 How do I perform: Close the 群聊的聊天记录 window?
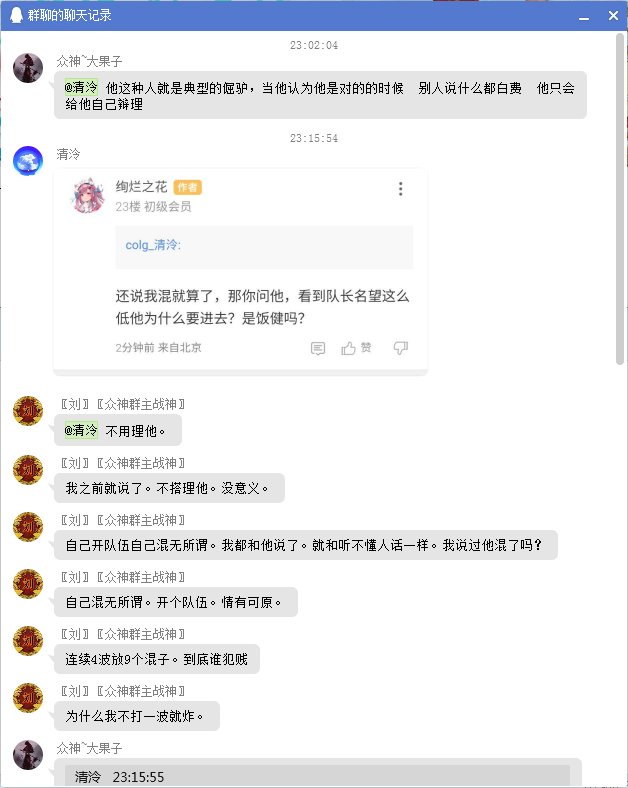tap(613, 16)
